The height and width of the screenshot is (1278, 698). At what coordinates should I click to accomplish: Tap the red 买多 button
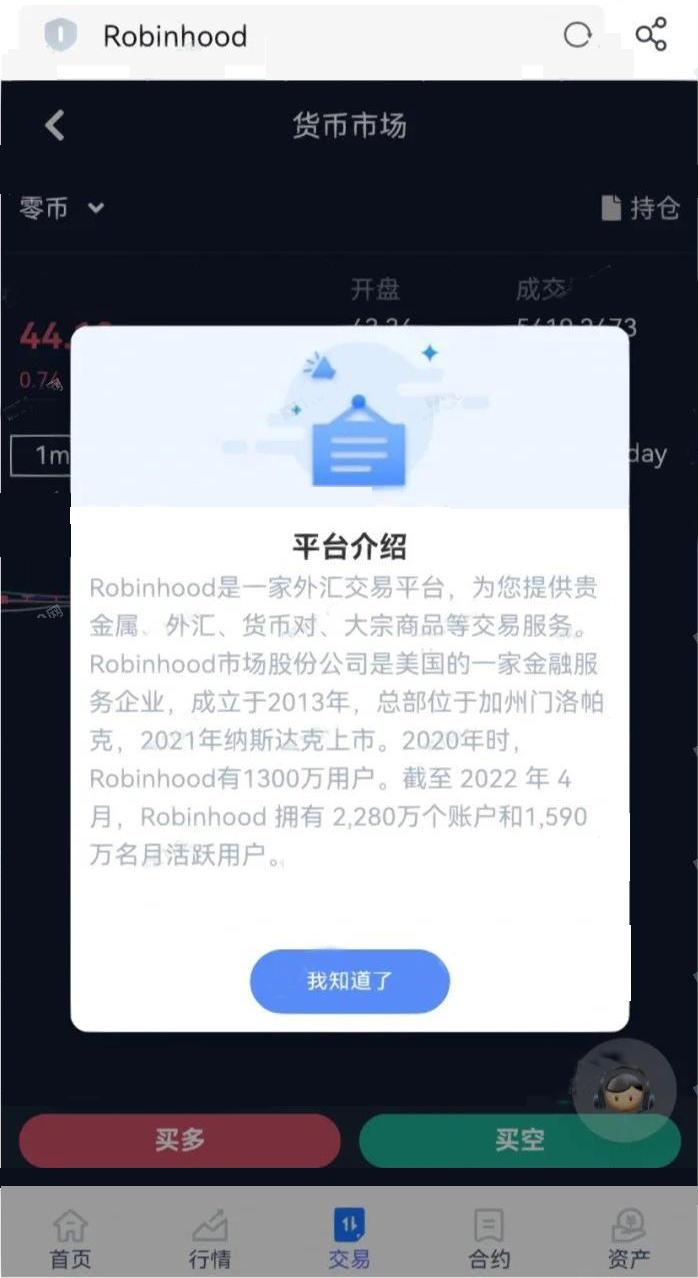tap(180, 1140)
